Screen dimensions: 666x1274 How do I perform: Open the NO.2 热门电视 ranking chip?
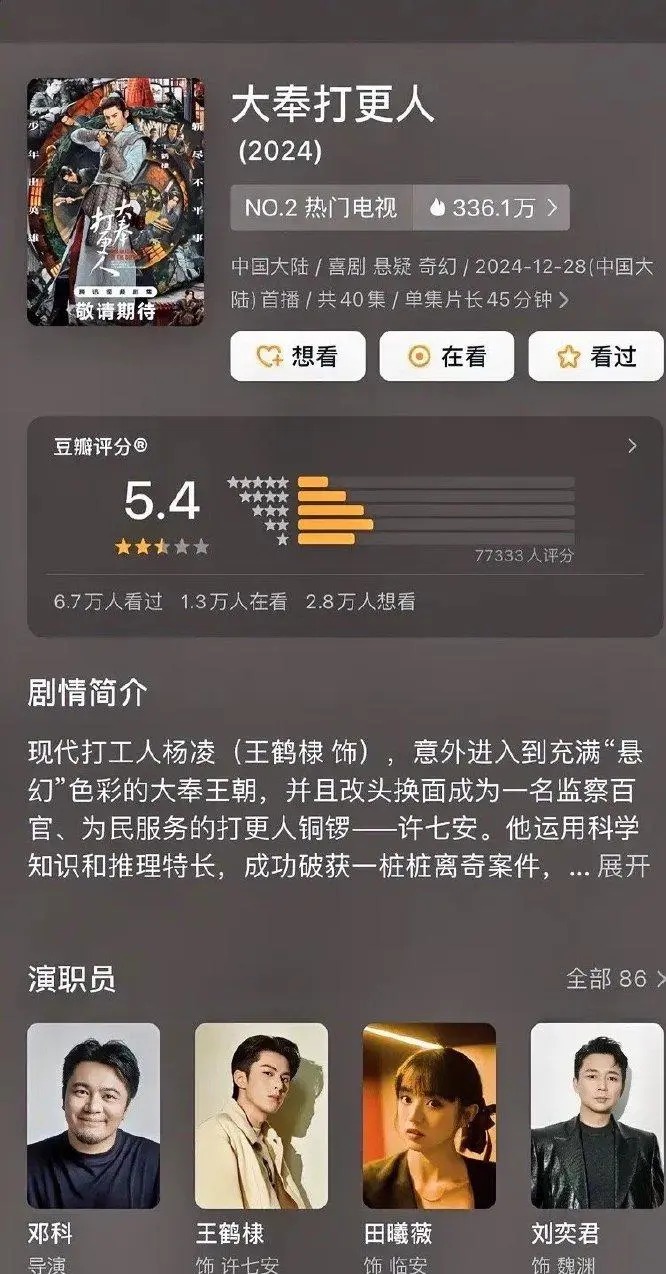(x=321, y=208)
